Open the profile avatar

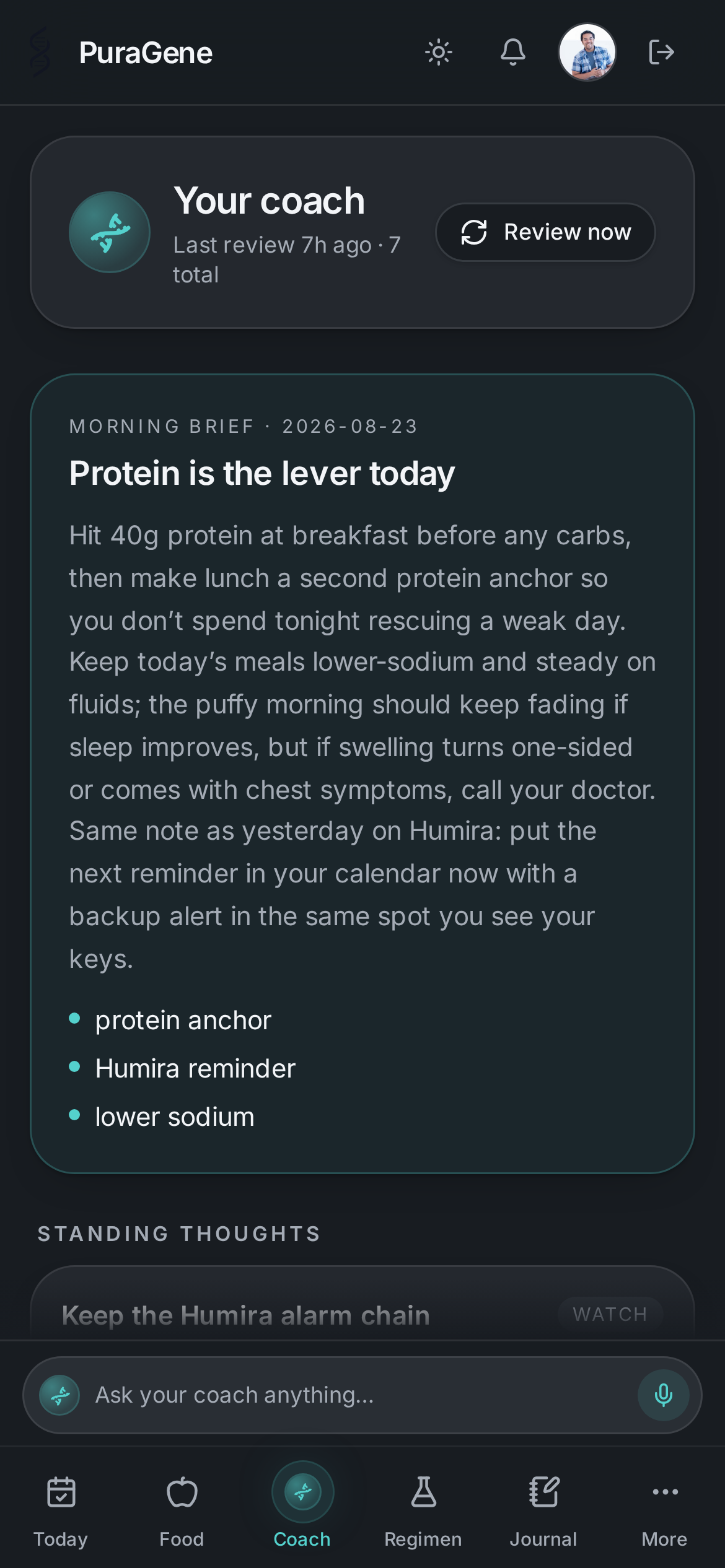click(587, 52)
